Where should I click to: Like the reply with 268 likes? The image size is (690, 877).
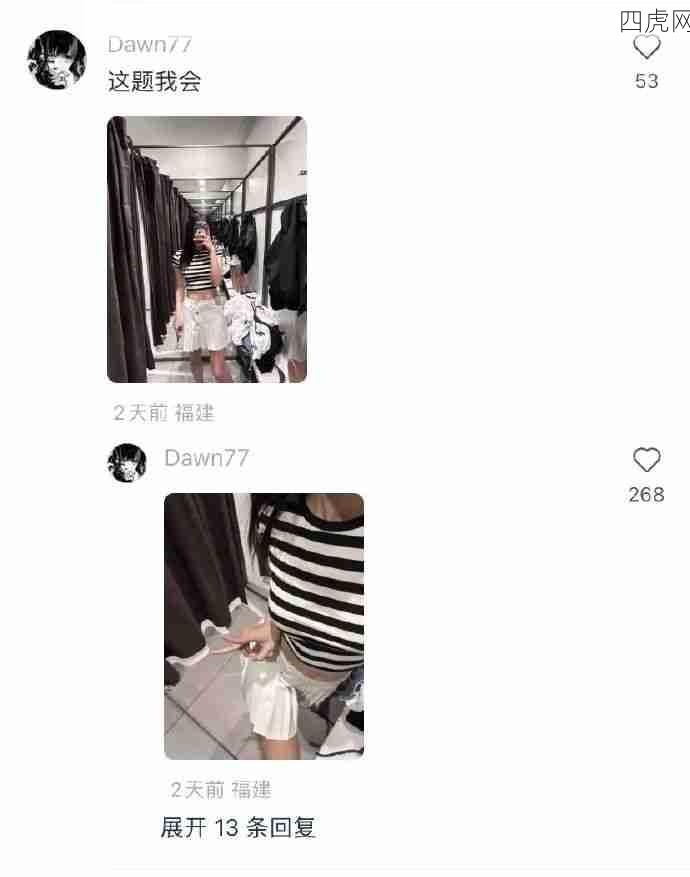[x=647, y=460]
